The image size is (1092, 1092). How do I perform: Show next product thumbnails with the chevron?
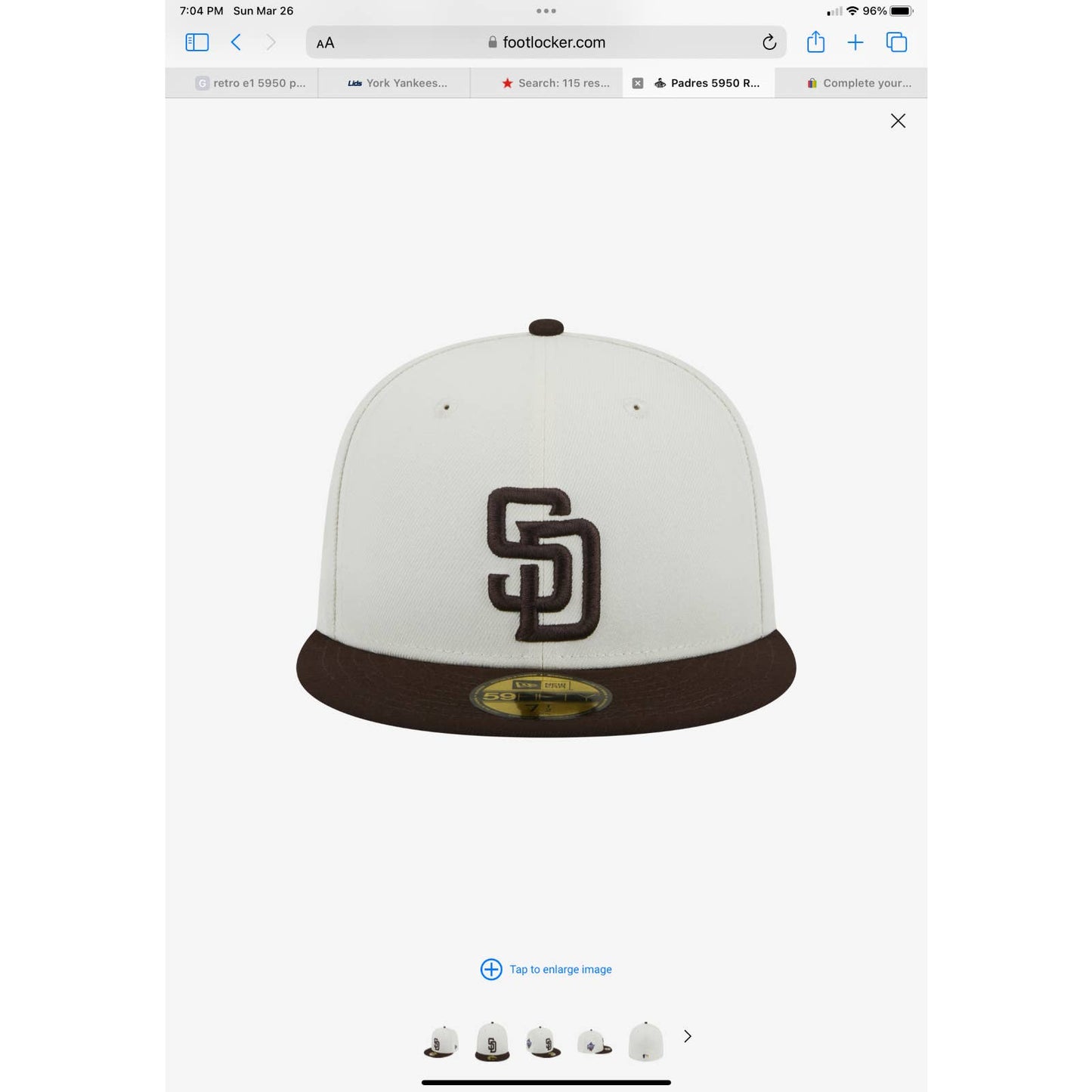(x=687, y=1036)
